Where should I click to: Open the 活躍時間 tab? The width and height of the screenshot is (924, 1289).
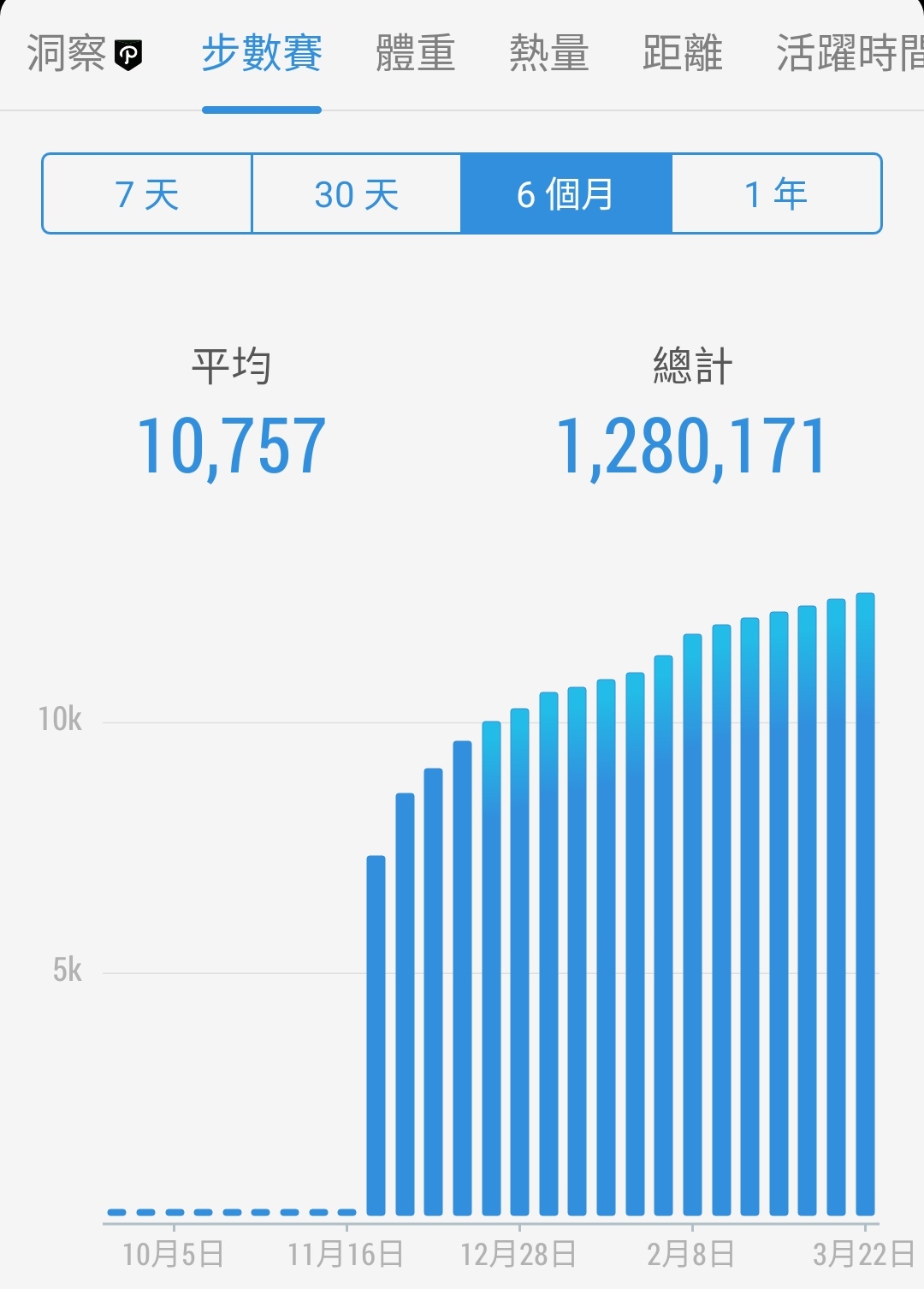click(x=849, y=54)
